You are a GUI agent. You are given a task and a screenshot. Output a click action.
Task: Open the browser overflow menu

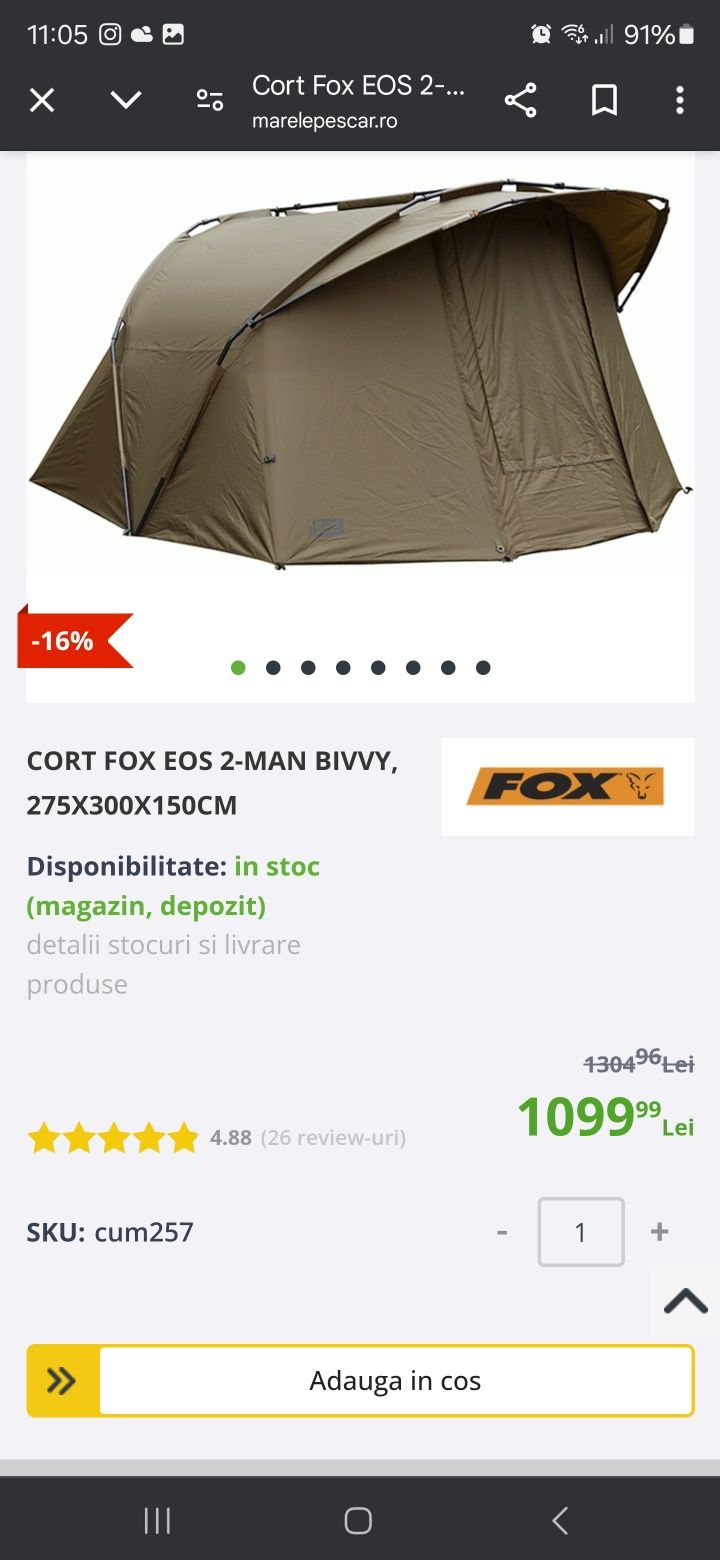680,100
